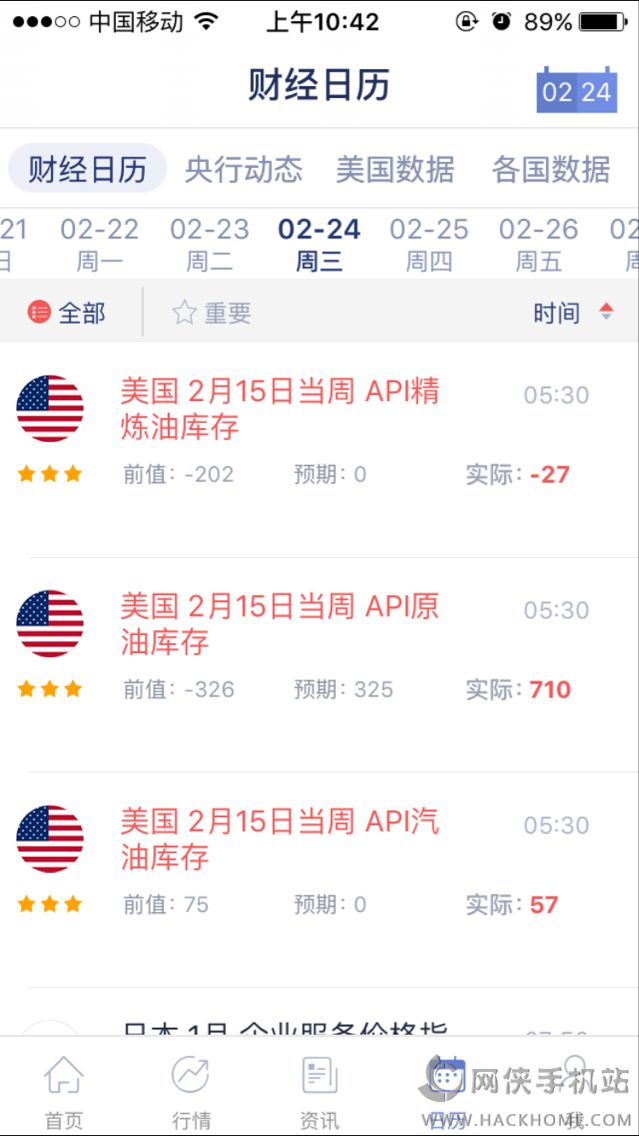
Task: Open the 各国数据 tab
Action: [x=551, y=169]
